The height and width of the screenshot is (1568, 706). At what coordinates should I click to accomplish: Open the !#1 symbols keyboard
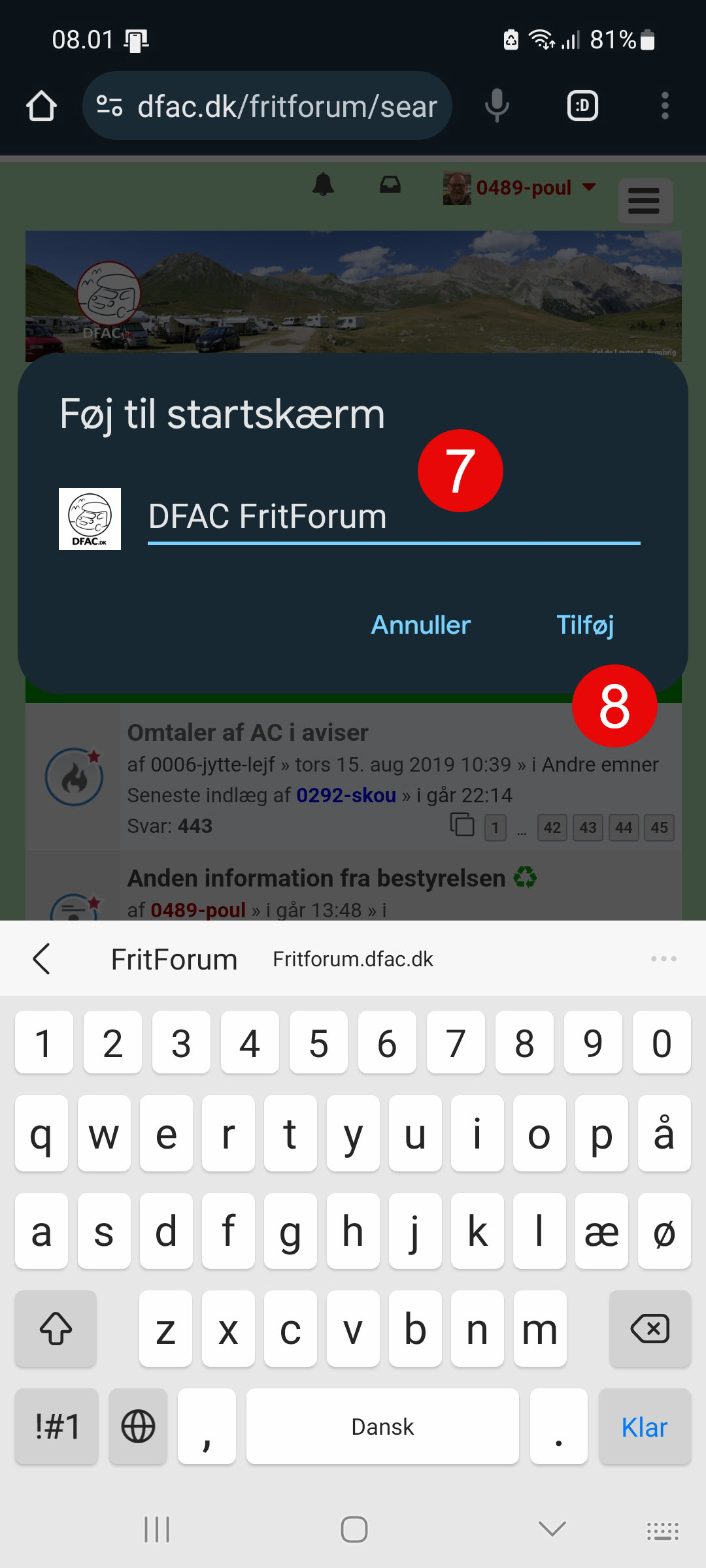coord(57,1427)
